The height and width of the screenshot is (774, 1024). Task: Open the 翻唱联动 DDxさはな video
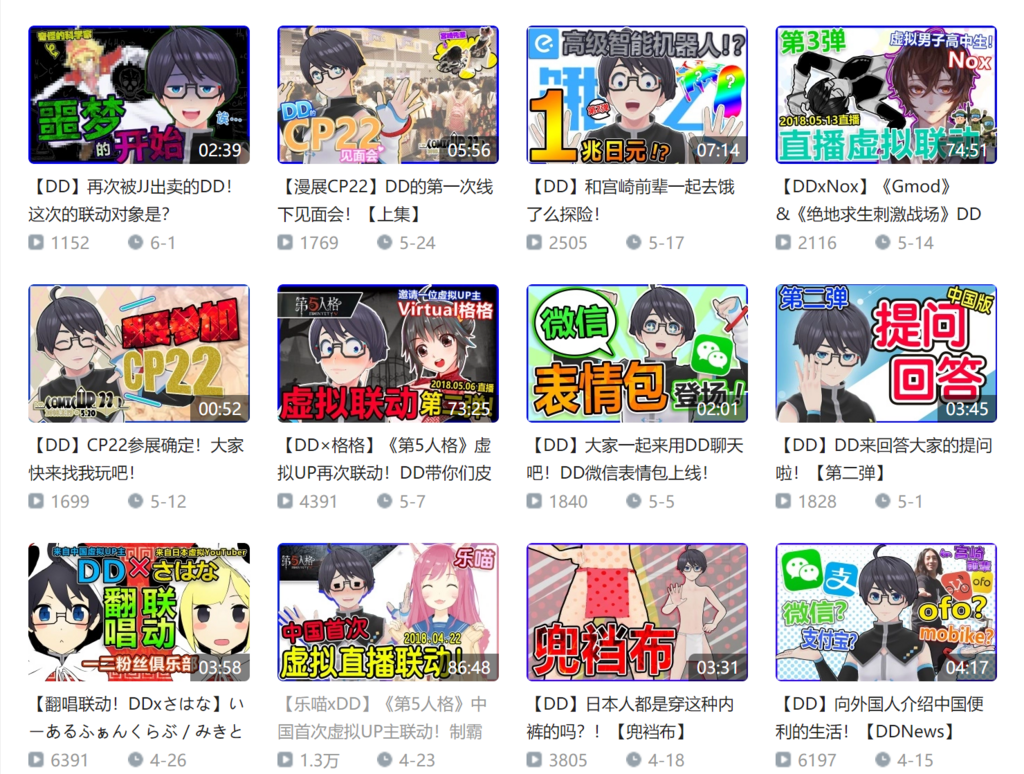tap(138, 612)
